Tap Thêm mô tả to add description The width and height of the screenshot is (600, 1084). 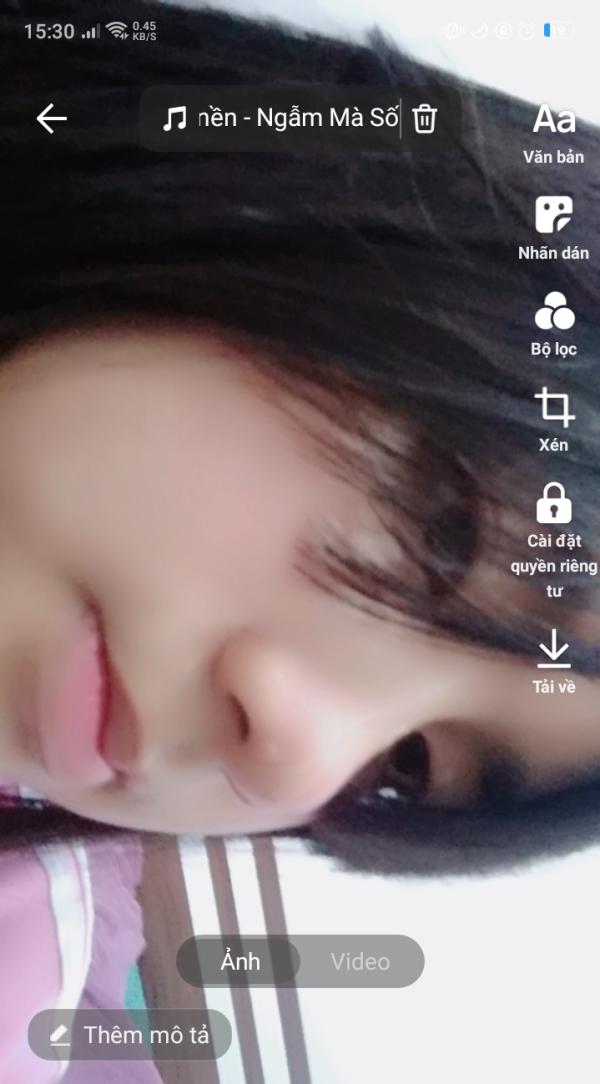pos(130,1034)
